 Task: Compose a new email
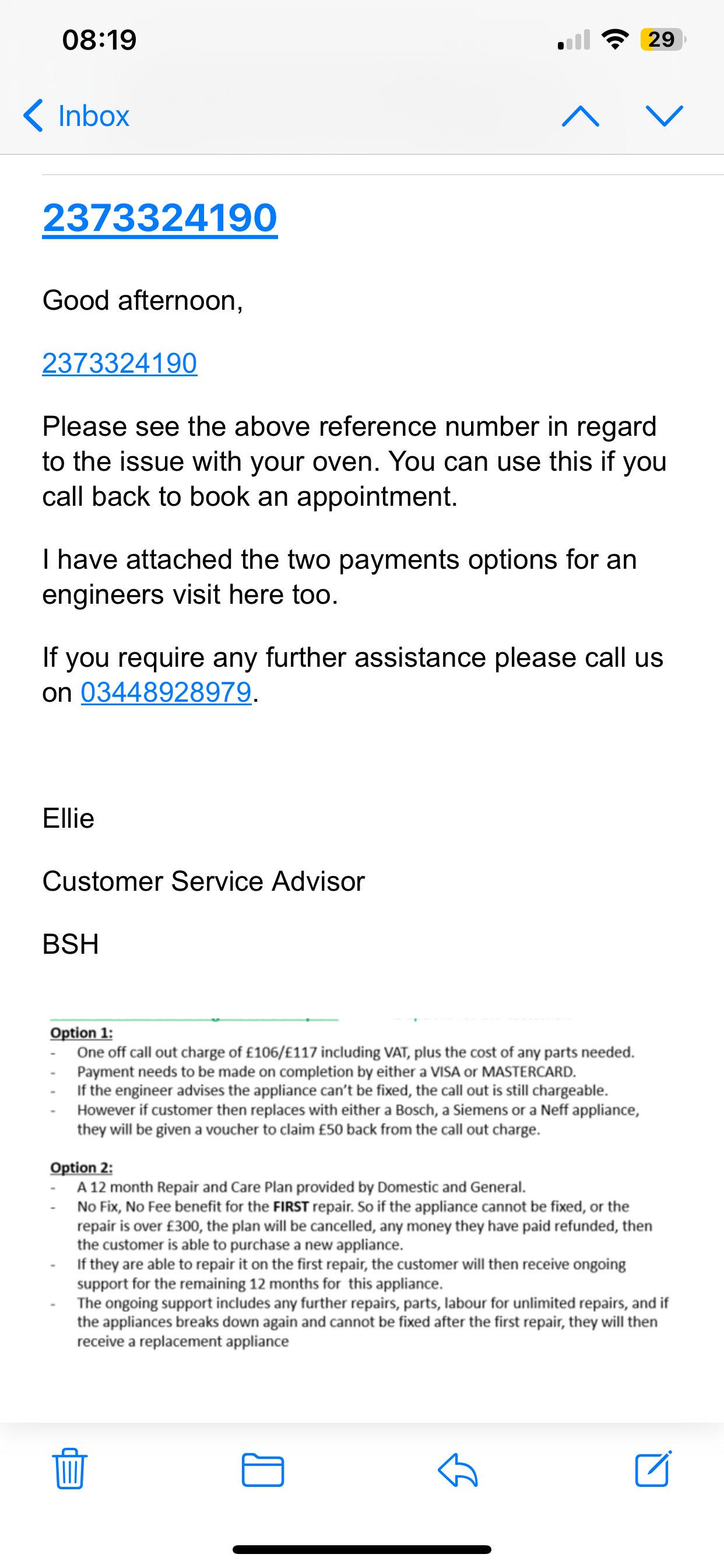[653, 1469]
